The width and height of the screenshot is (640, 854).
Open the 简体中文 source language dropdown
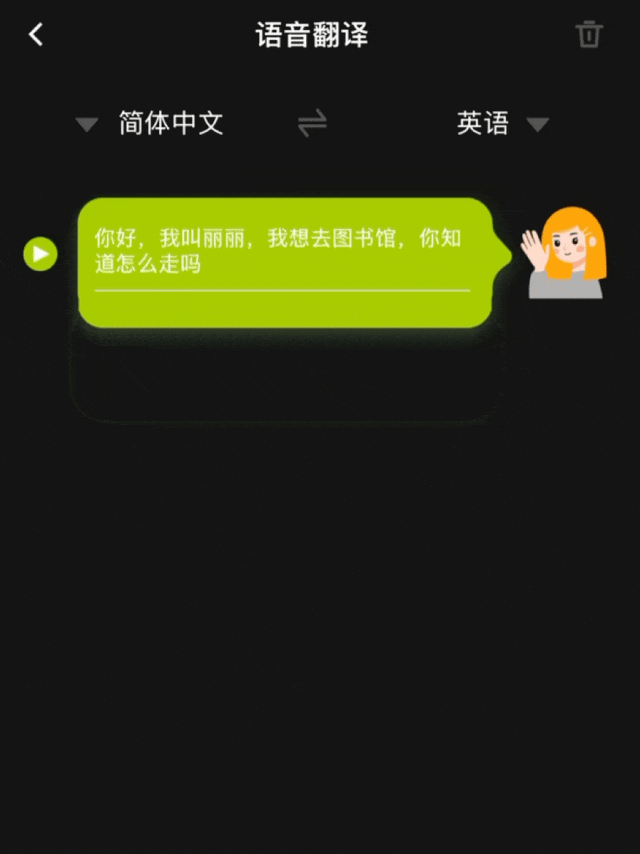[151, 124]
